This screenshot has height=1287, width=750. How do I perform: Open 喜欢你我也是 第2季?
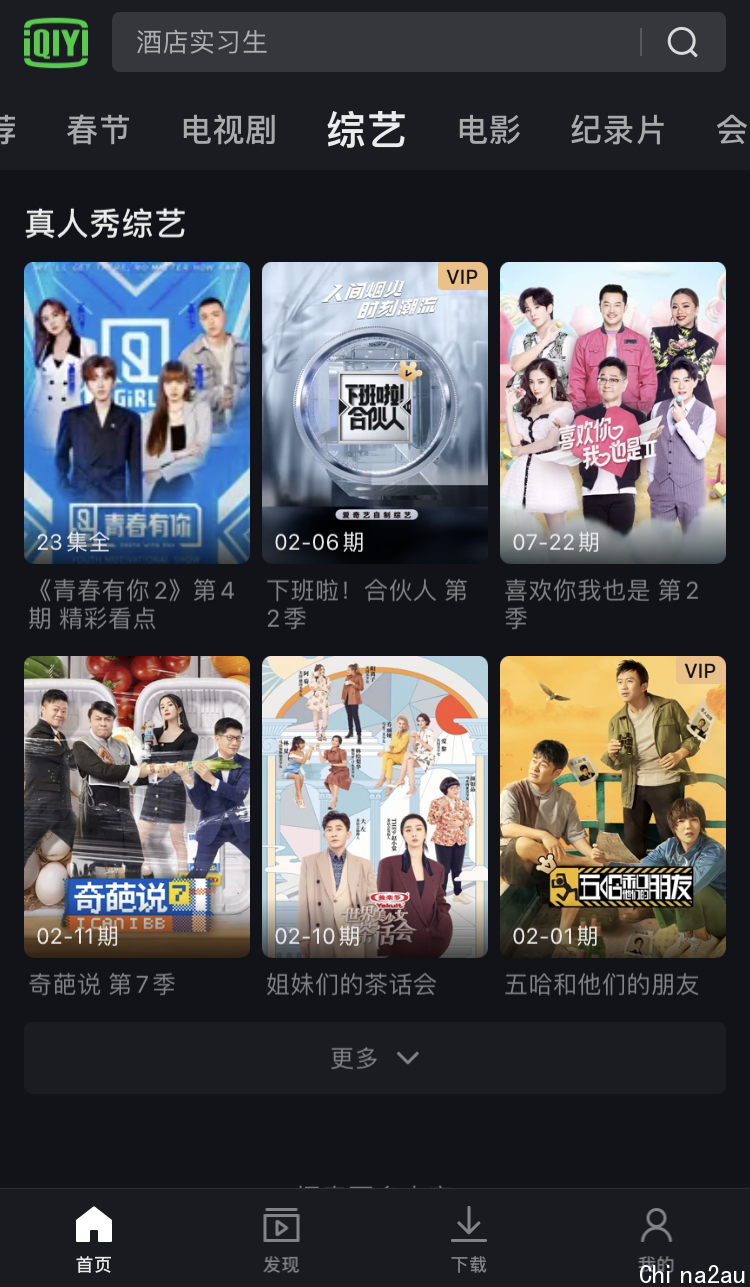[613, 448]
